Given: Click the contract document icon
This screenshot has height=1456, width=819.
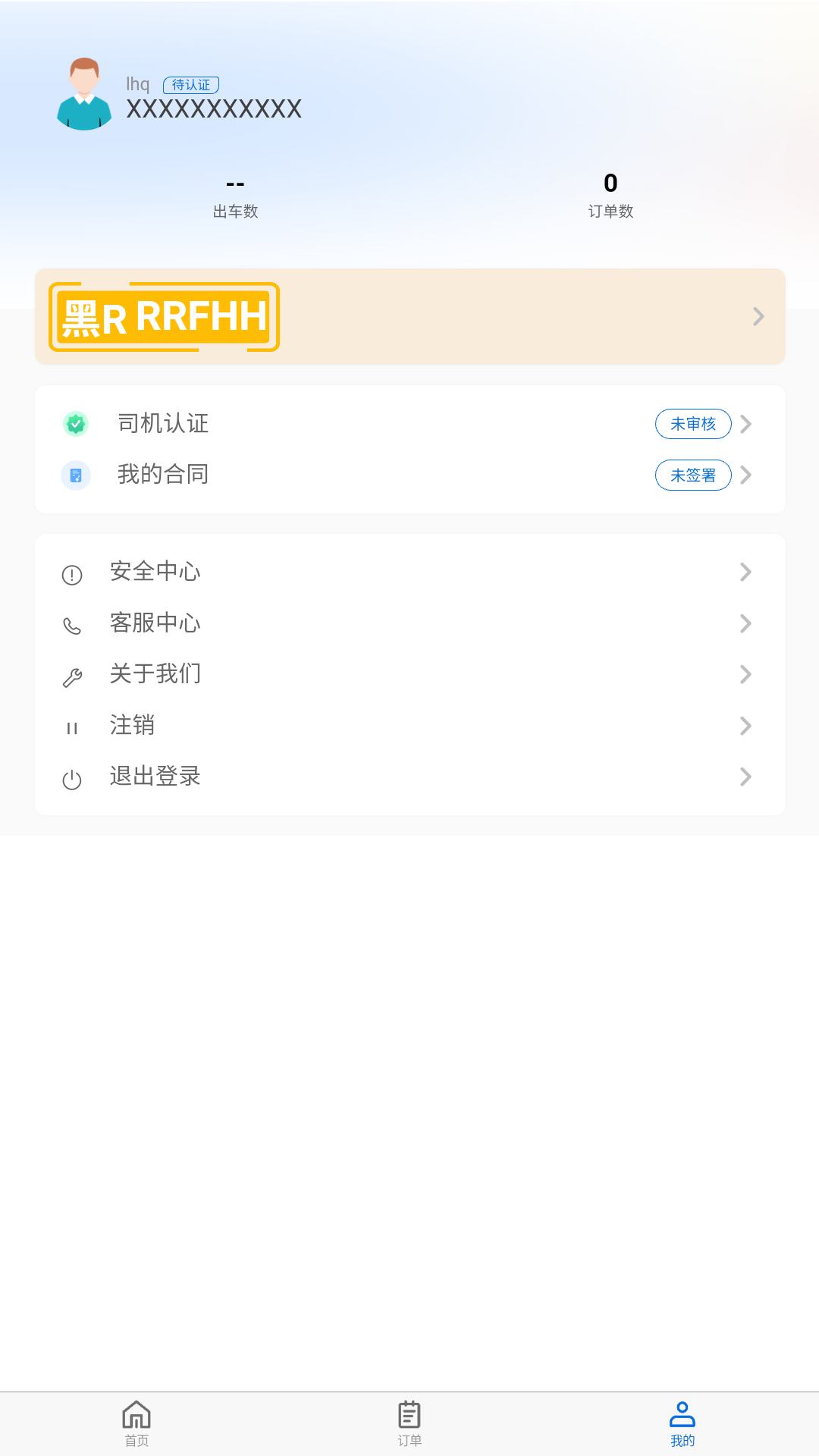Looking at the screenshot, I should (x=76, y=475).
